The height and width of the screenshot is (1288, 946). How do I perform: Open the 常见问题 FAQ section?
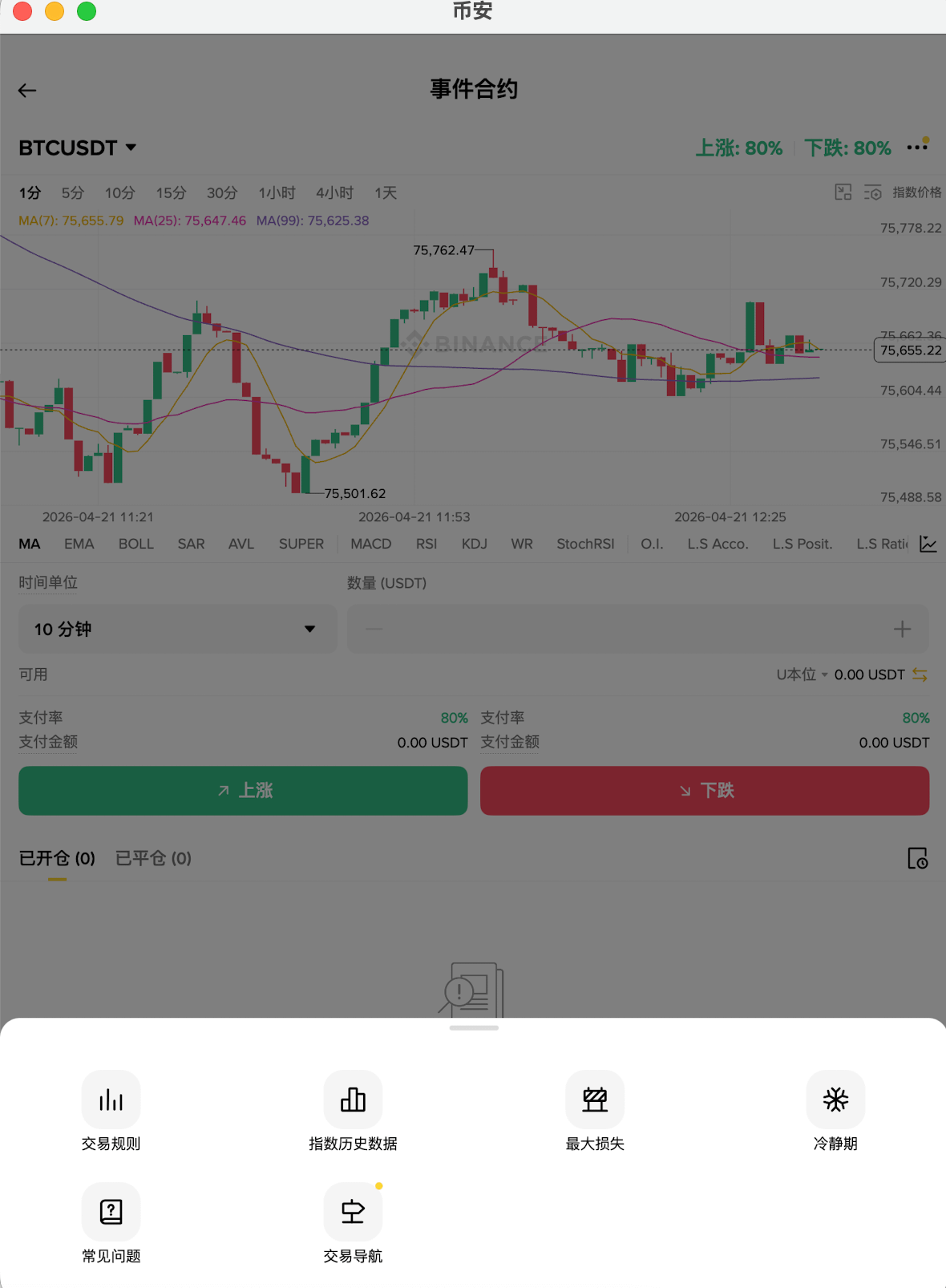(110, 1223)
